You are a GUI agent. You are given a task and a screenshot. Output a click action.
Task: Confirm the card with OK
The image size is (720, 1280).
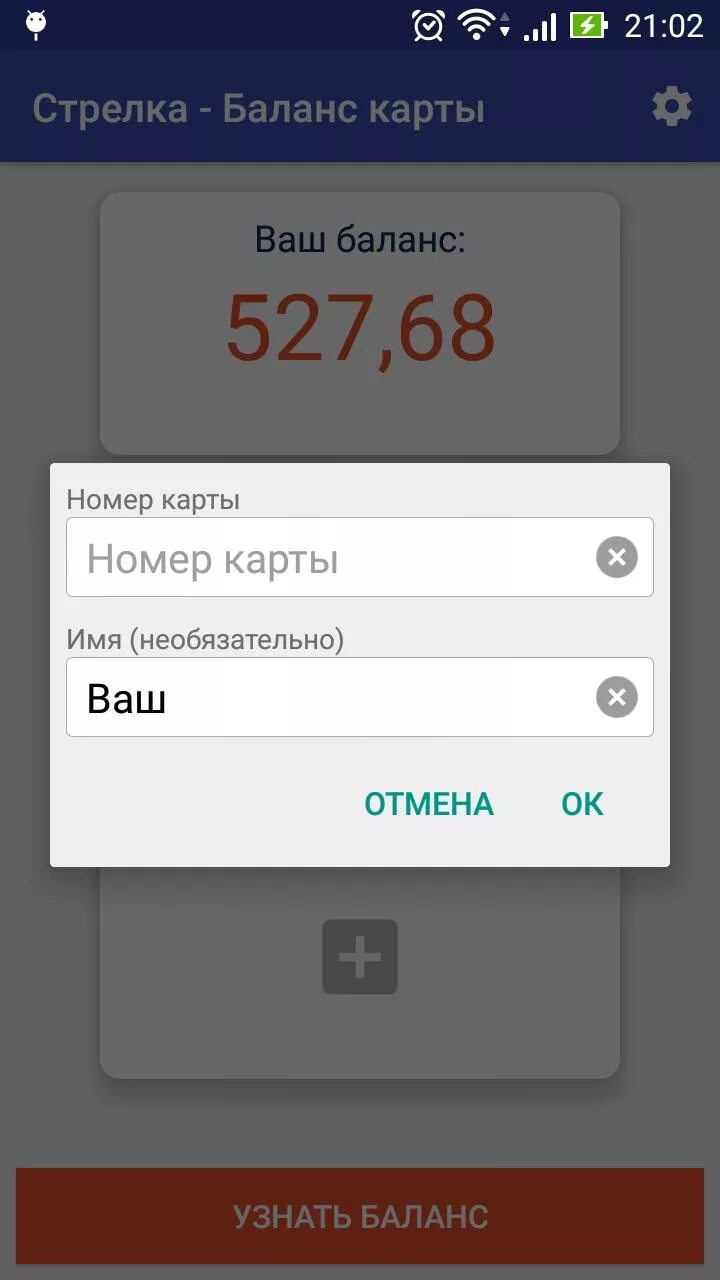(582, 804)
